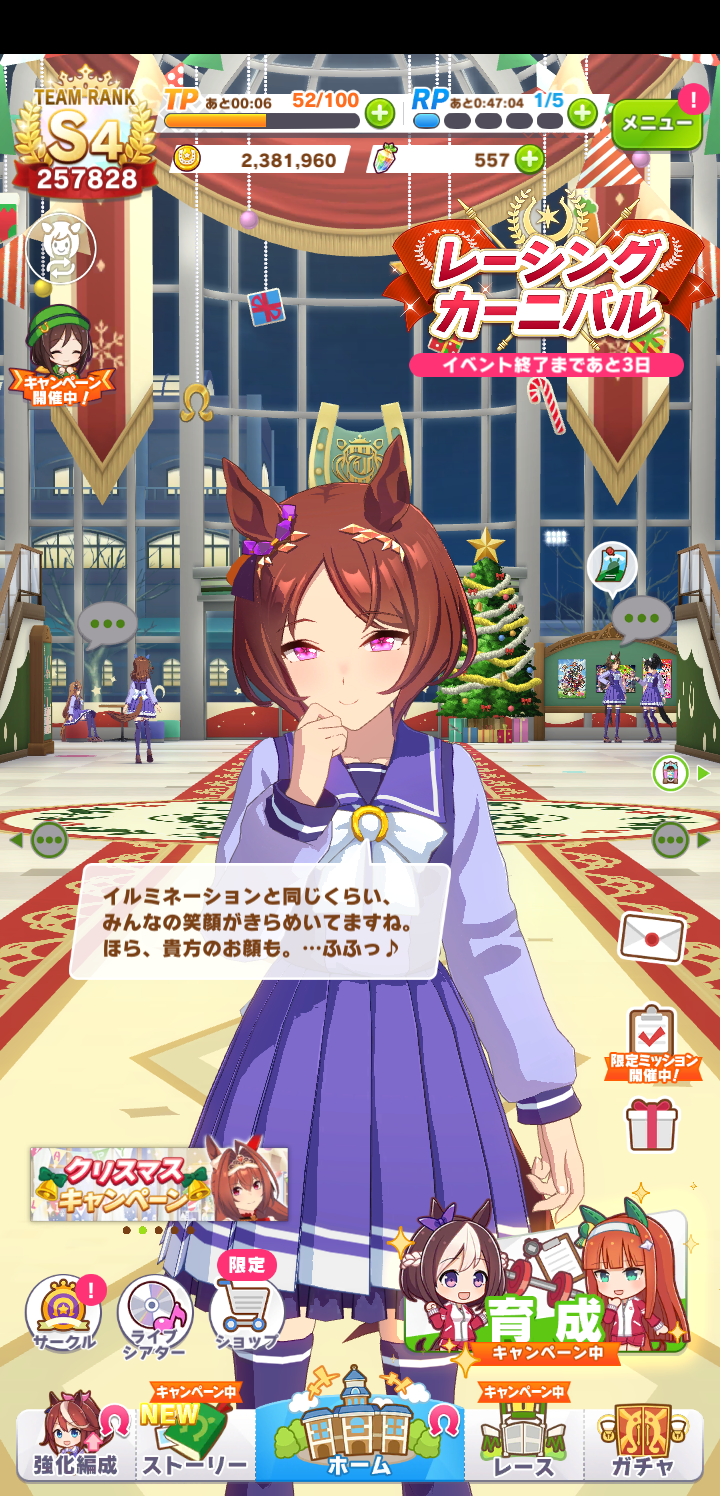This screenshot has height=1496, width=720.
Task: Add jewels with the plus beside 557
Action: [x=529, y=159]
